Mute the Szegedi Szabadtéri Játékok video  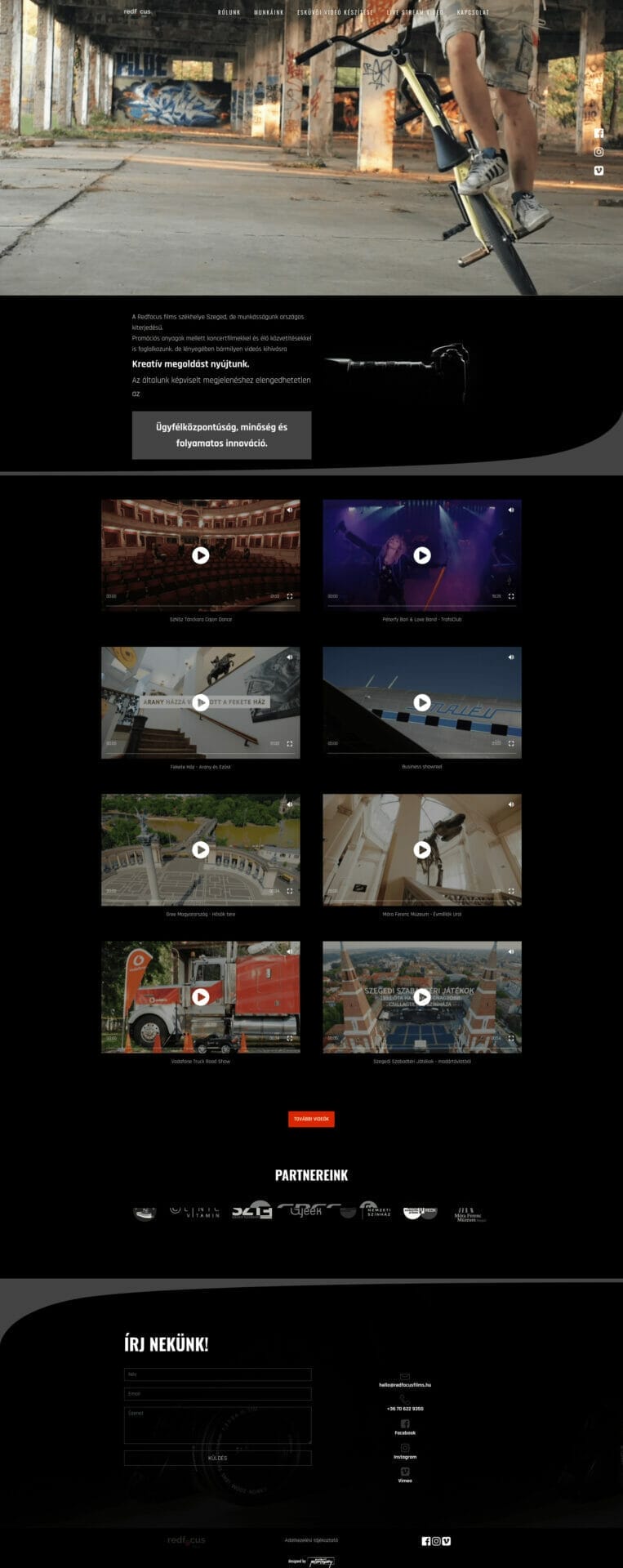click(x=511, y=951)
